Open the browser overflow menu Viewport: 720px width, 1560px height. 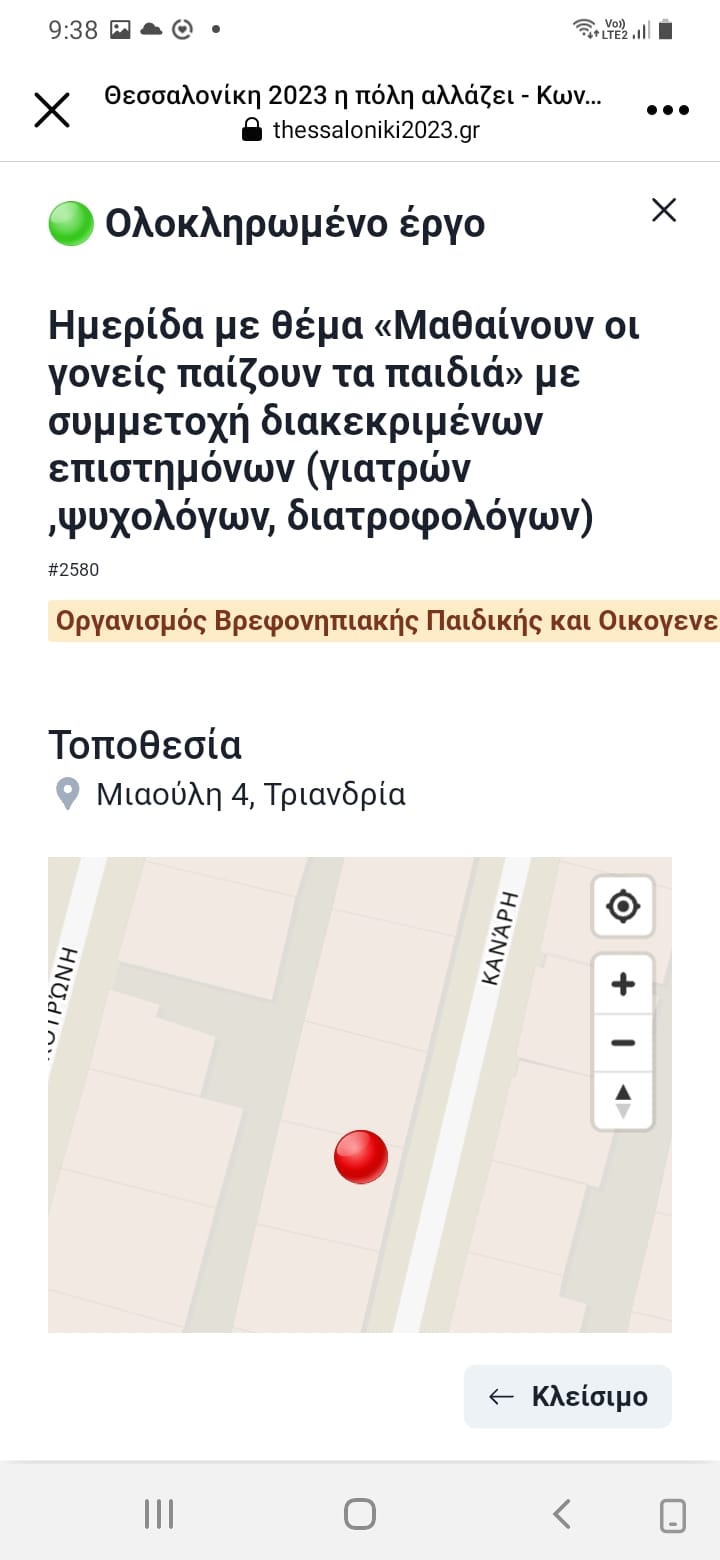[667, 110]
